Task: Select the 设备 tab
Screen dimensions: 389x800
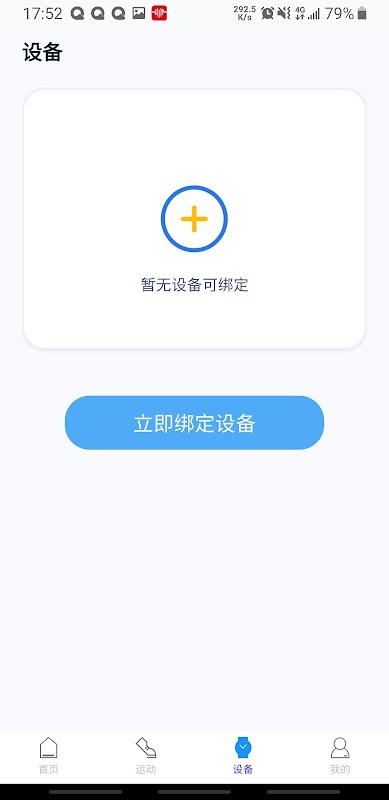Action: (x=243, y=756)
